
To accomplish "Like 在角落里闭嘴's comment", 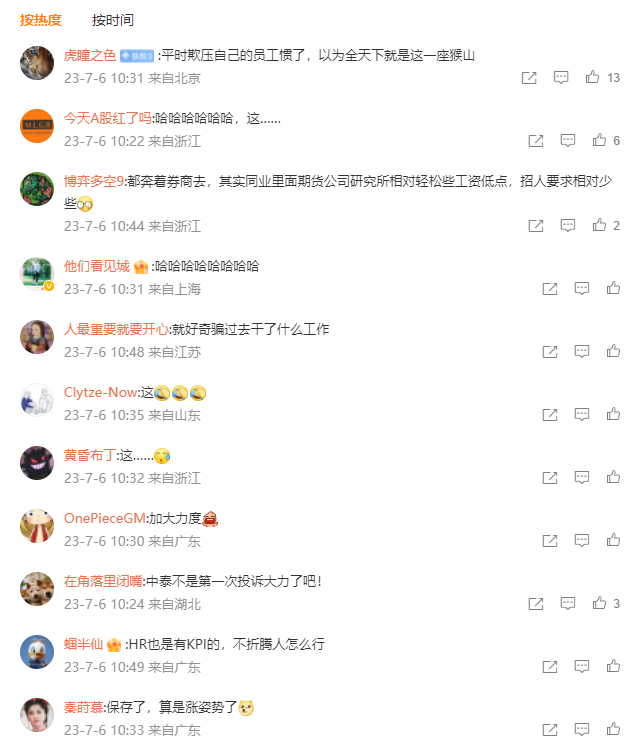I will pos(599,603).
